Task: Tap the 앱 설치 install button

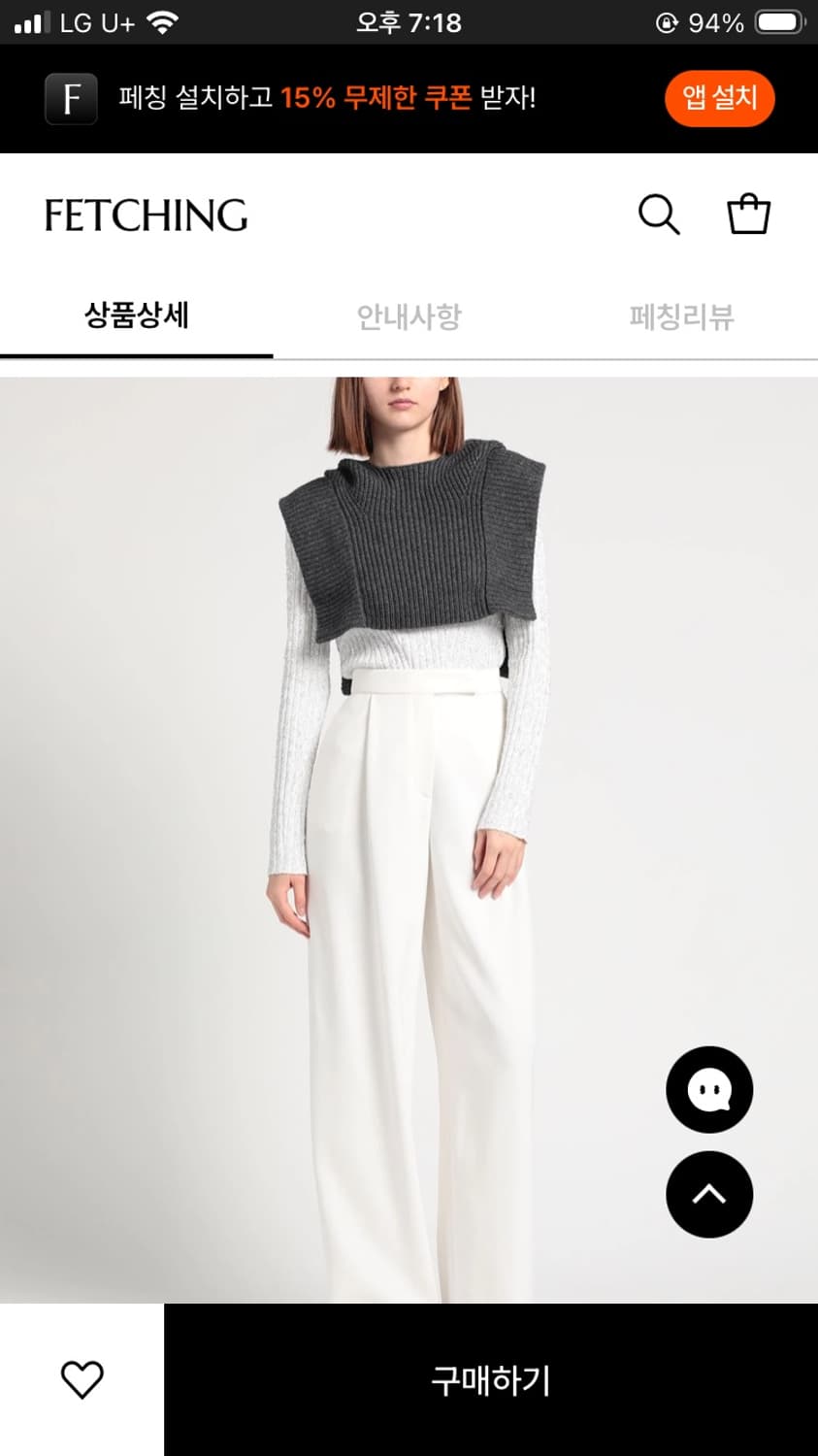Action: pos(719,97)
